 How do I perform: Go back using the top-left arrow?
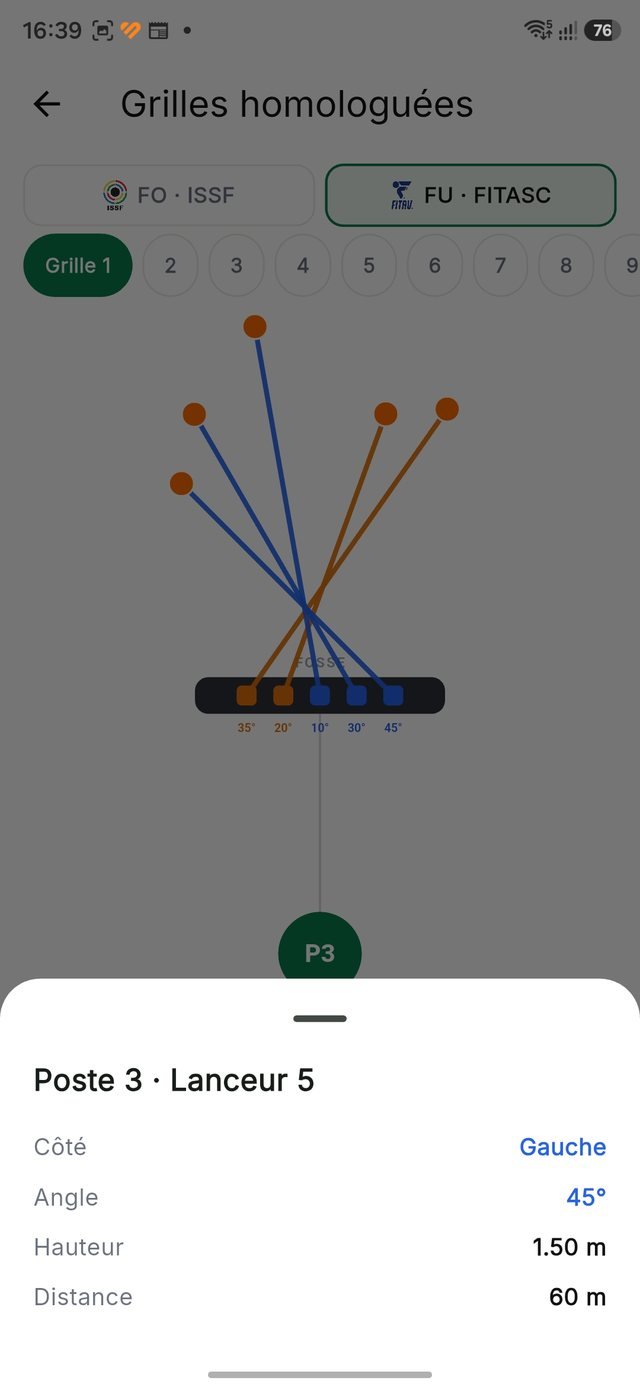click(47, 104)
